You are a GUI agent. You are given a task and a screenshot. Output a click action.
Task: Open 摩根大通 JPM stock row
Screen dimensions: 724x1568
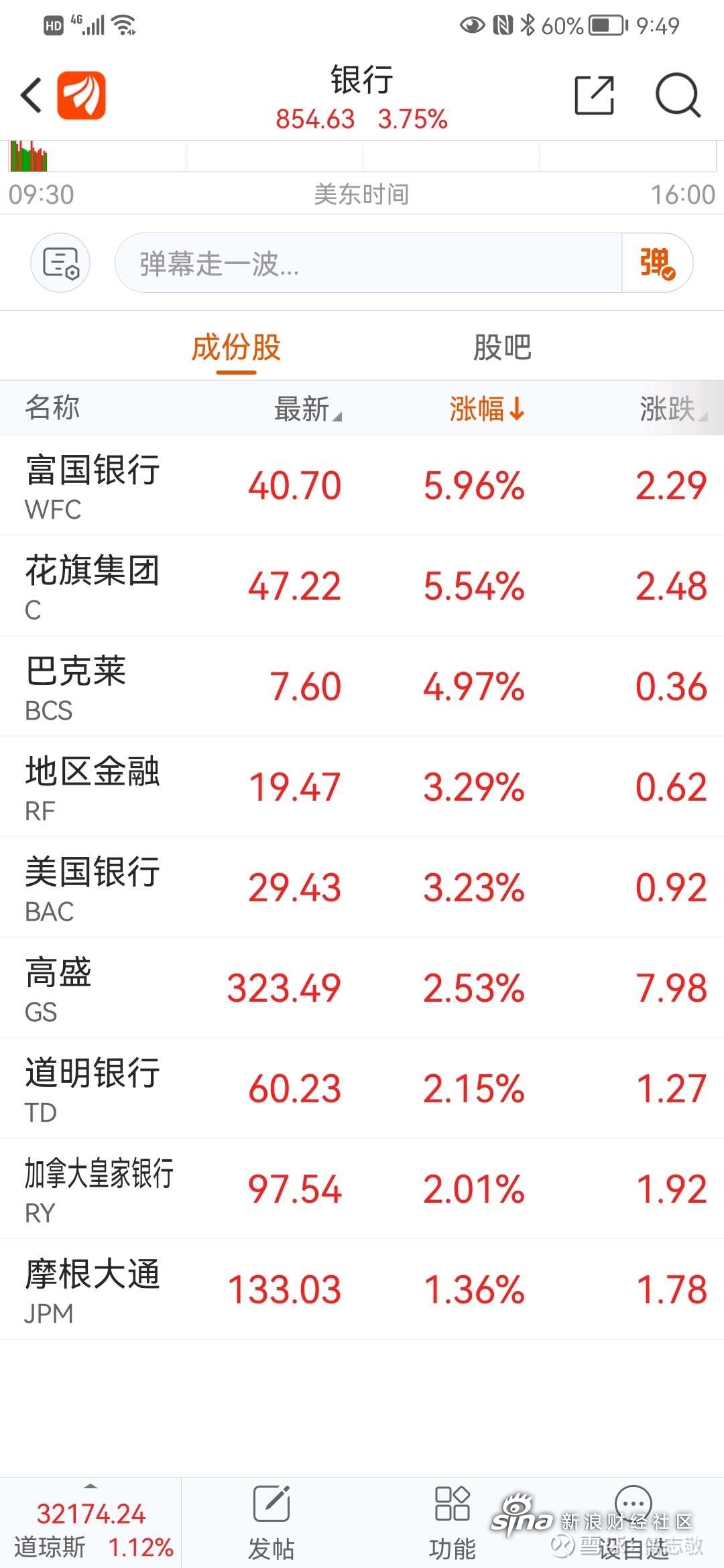point(362,1289)
